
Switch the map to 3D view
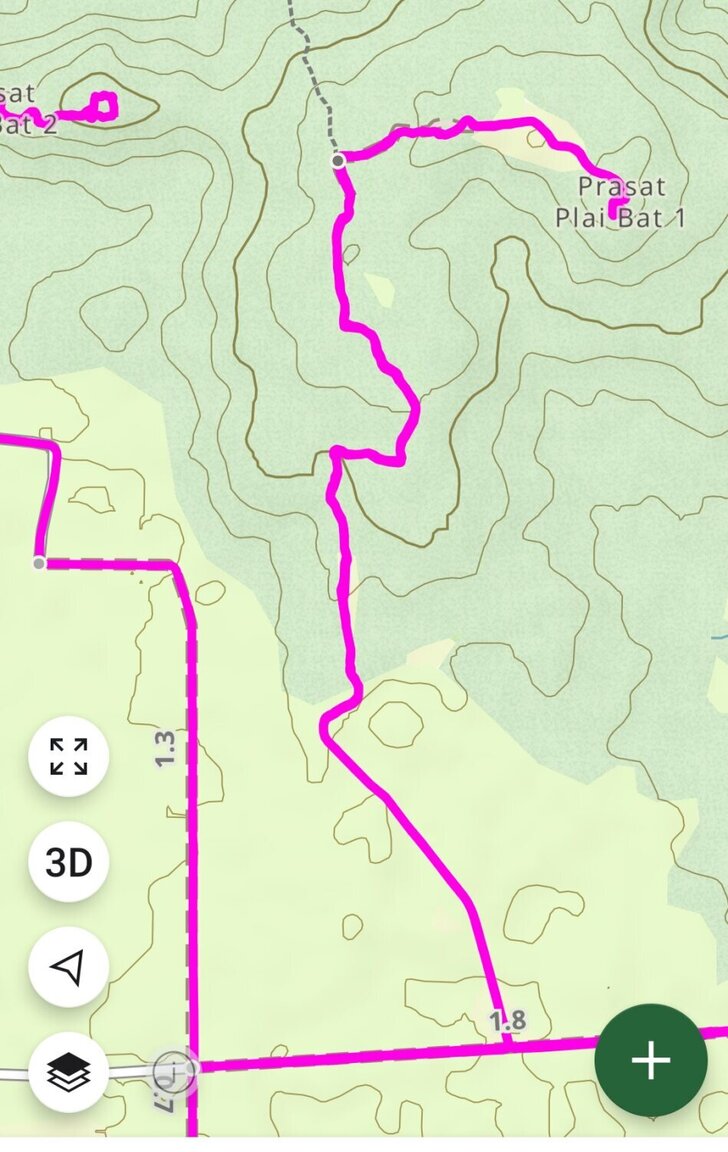coord(68,862)
